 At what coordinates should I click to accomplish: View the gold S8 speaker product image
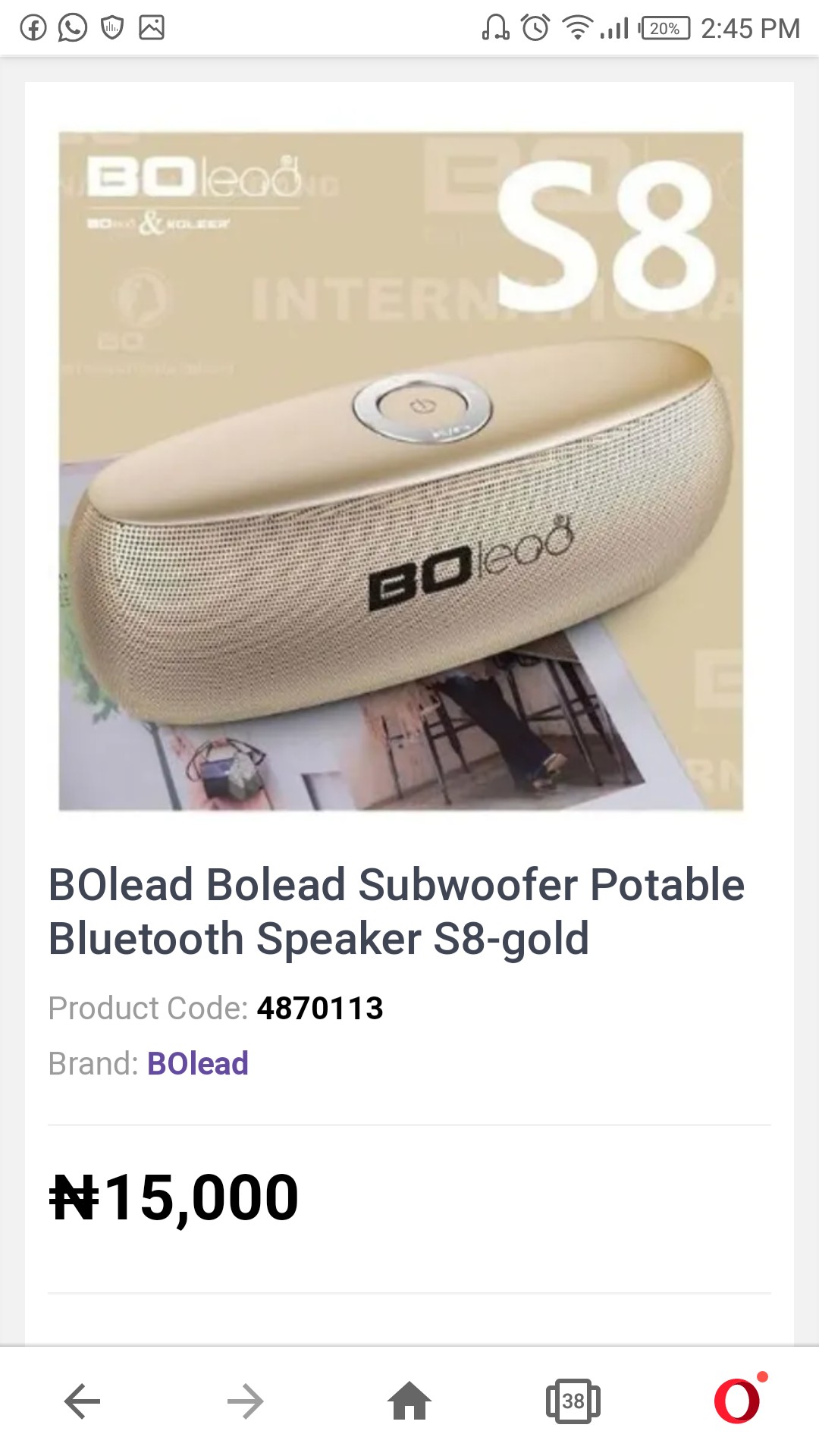401,471
